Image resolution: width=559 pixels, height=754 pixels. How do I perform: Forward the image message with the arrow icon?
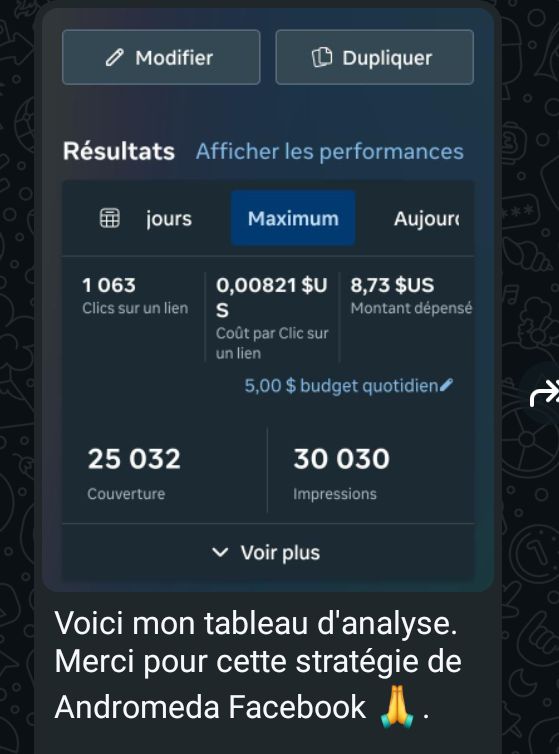coord(543,393)
